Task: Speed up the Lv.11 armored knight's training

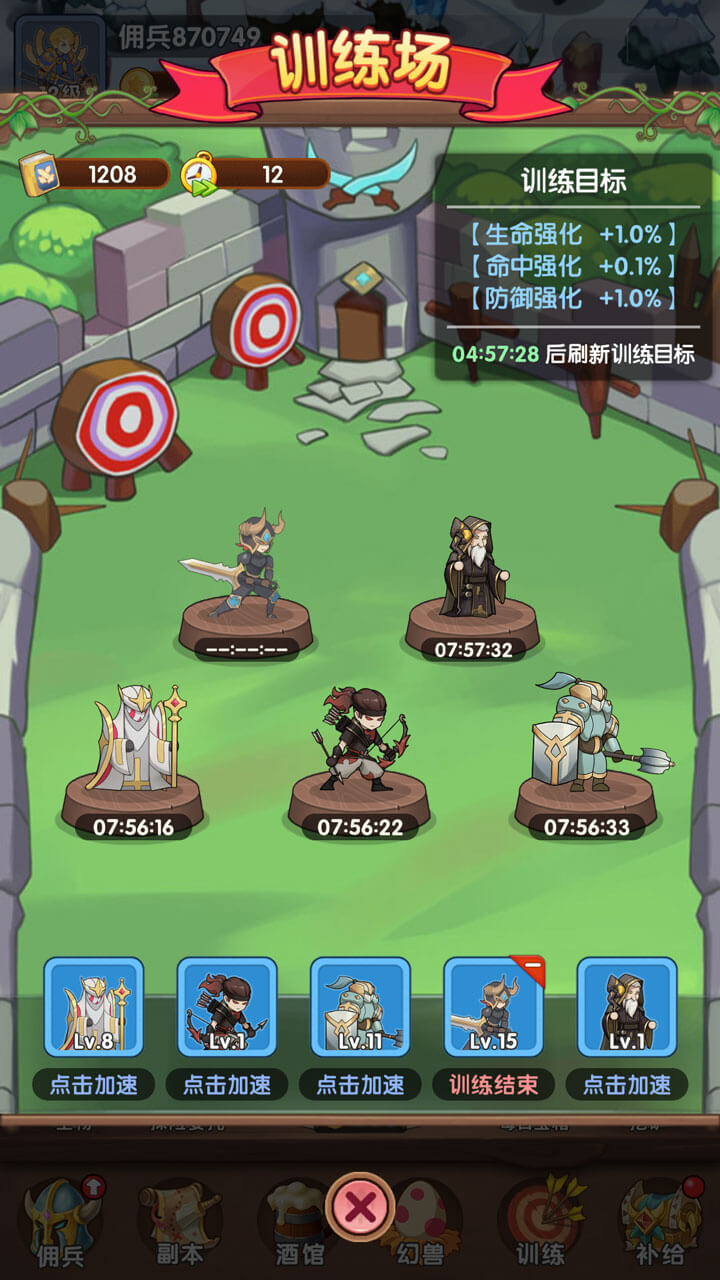Action: 360,1085
